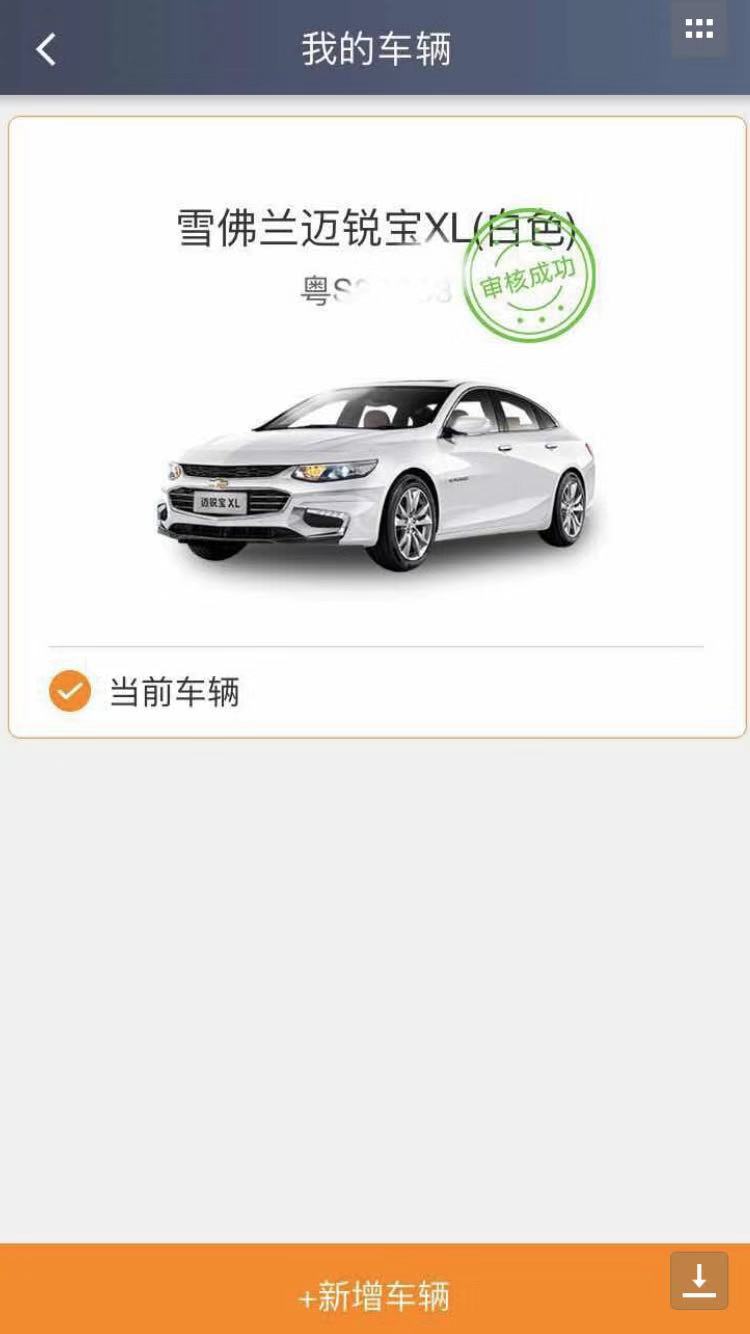Open the app switcher grid icon
750x1334 pixels.
point(698,29)
